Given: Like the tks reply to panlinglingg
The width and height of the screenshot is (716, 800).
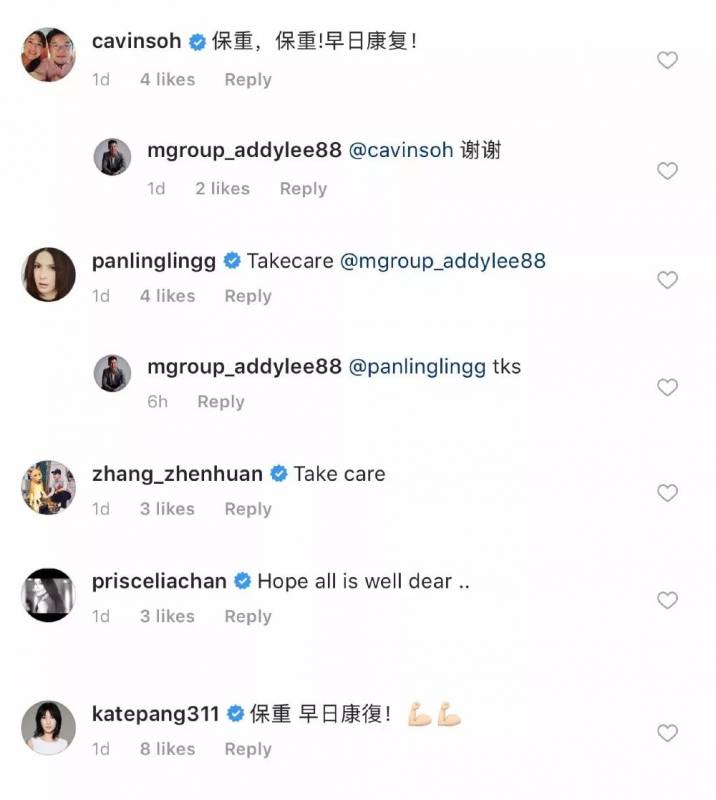Looking at the screenshot, I should pyautogui.click(x=667, y=387).
